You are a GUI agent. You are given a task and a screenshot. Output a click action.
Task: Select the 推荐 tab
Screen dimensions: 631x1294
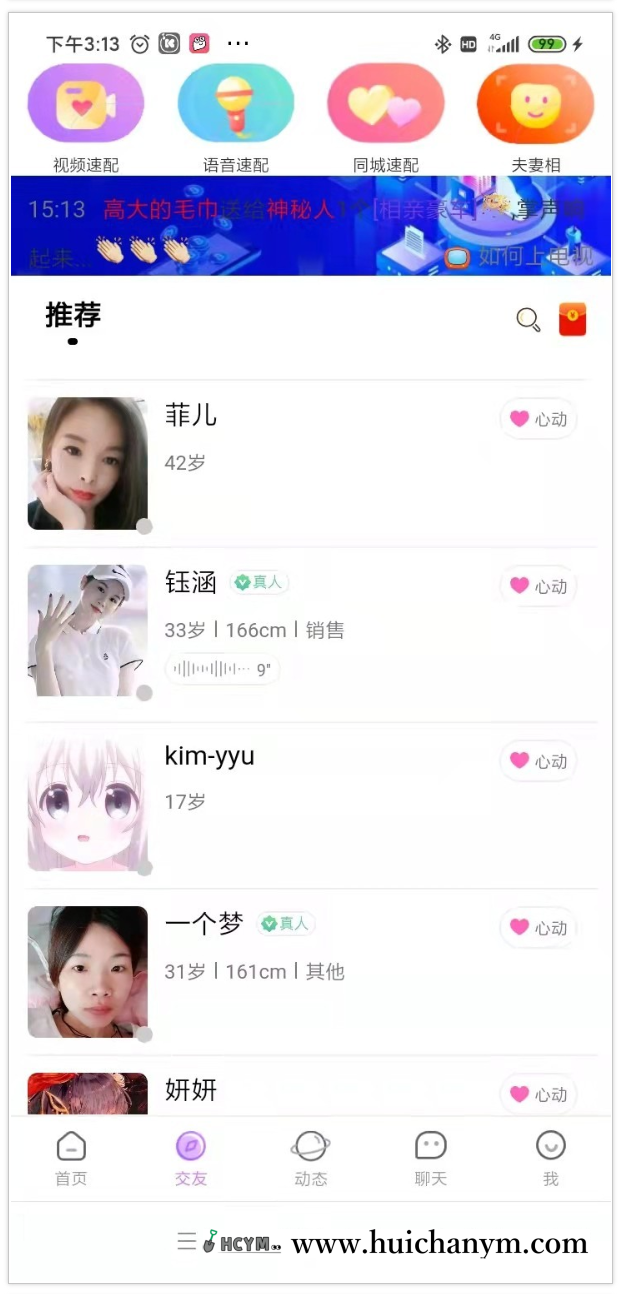click(73, 315)
